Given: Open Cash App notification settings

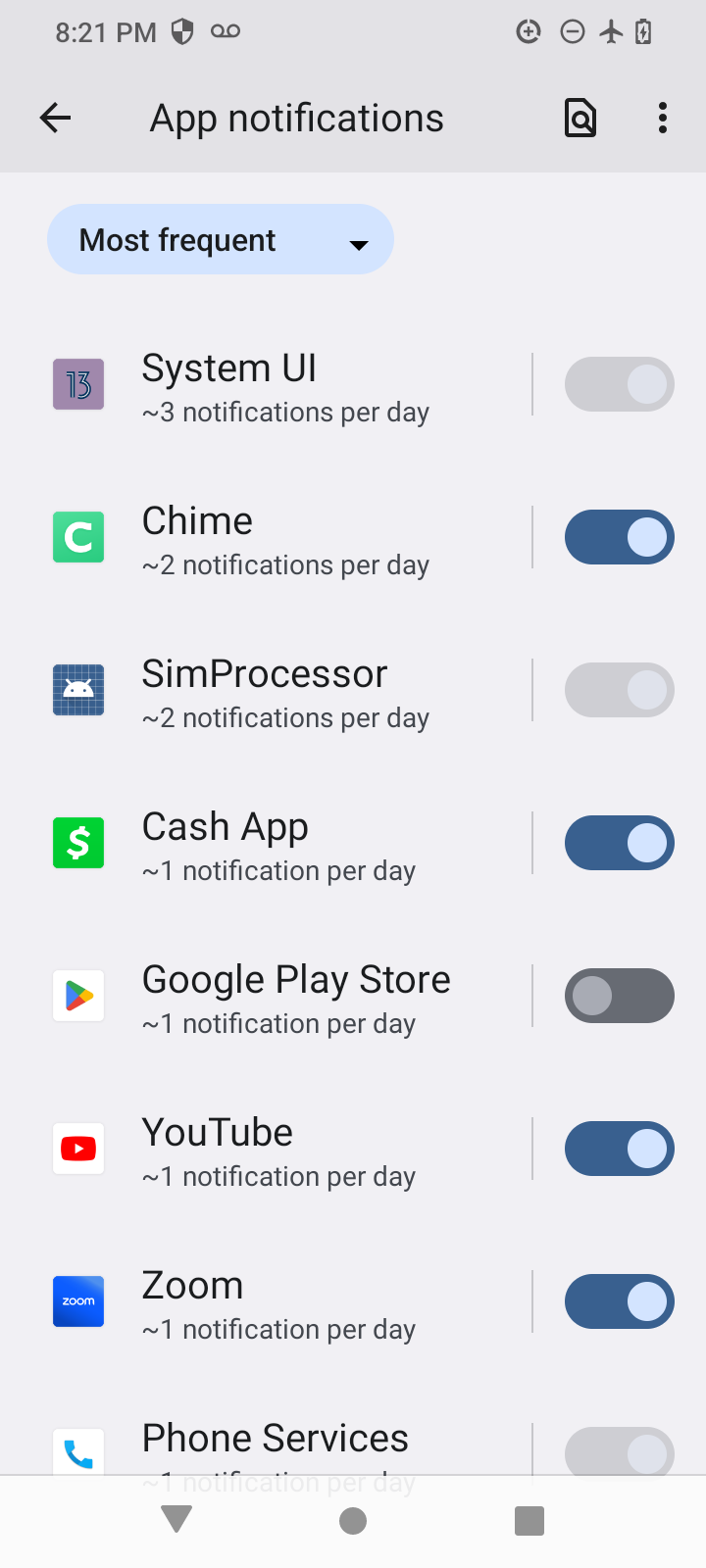Looking at the screenshot, I should tap(284, 844).
